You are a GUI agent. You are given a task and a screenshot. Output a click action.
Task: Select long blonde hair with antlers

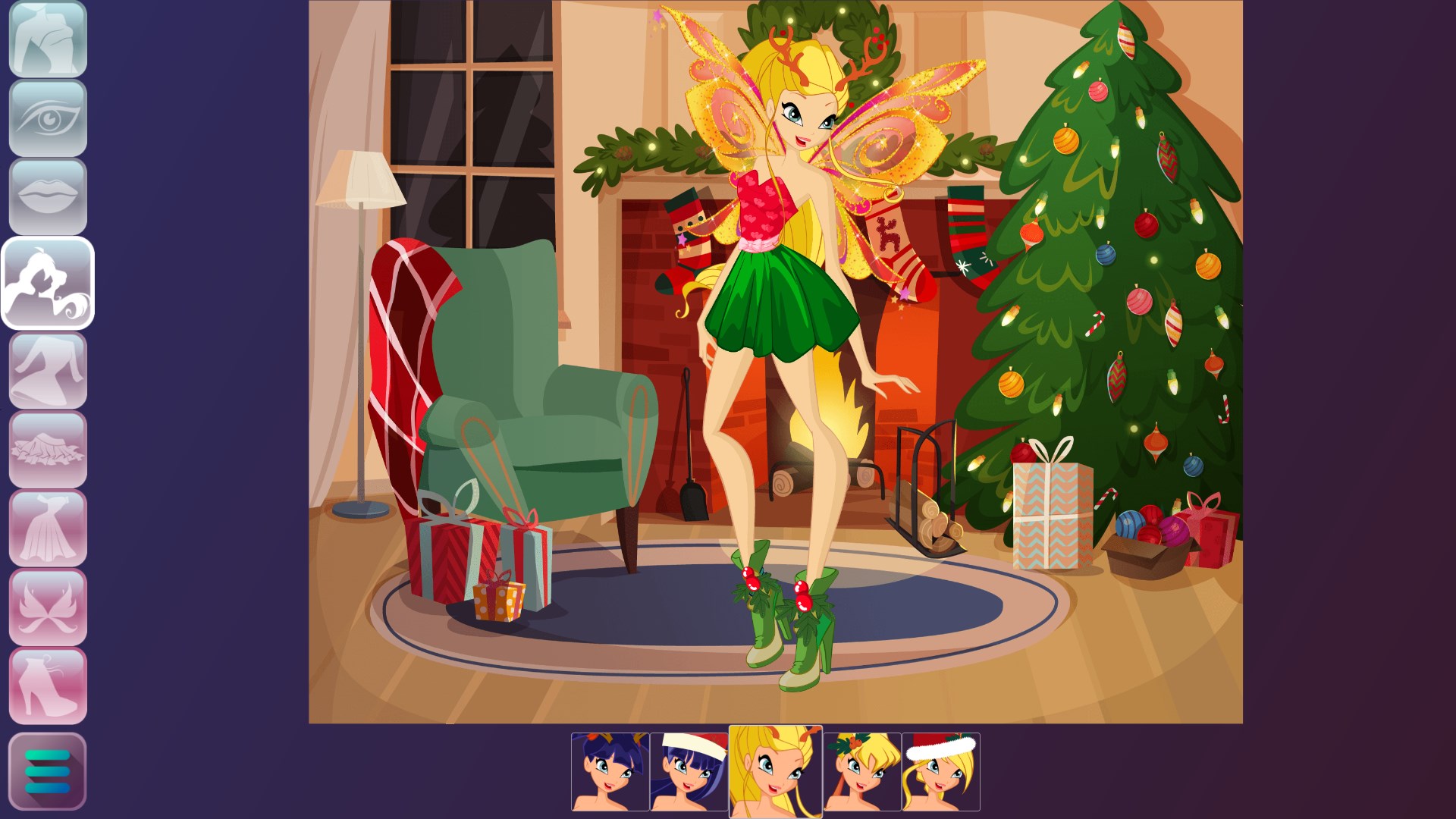[775, 772]
